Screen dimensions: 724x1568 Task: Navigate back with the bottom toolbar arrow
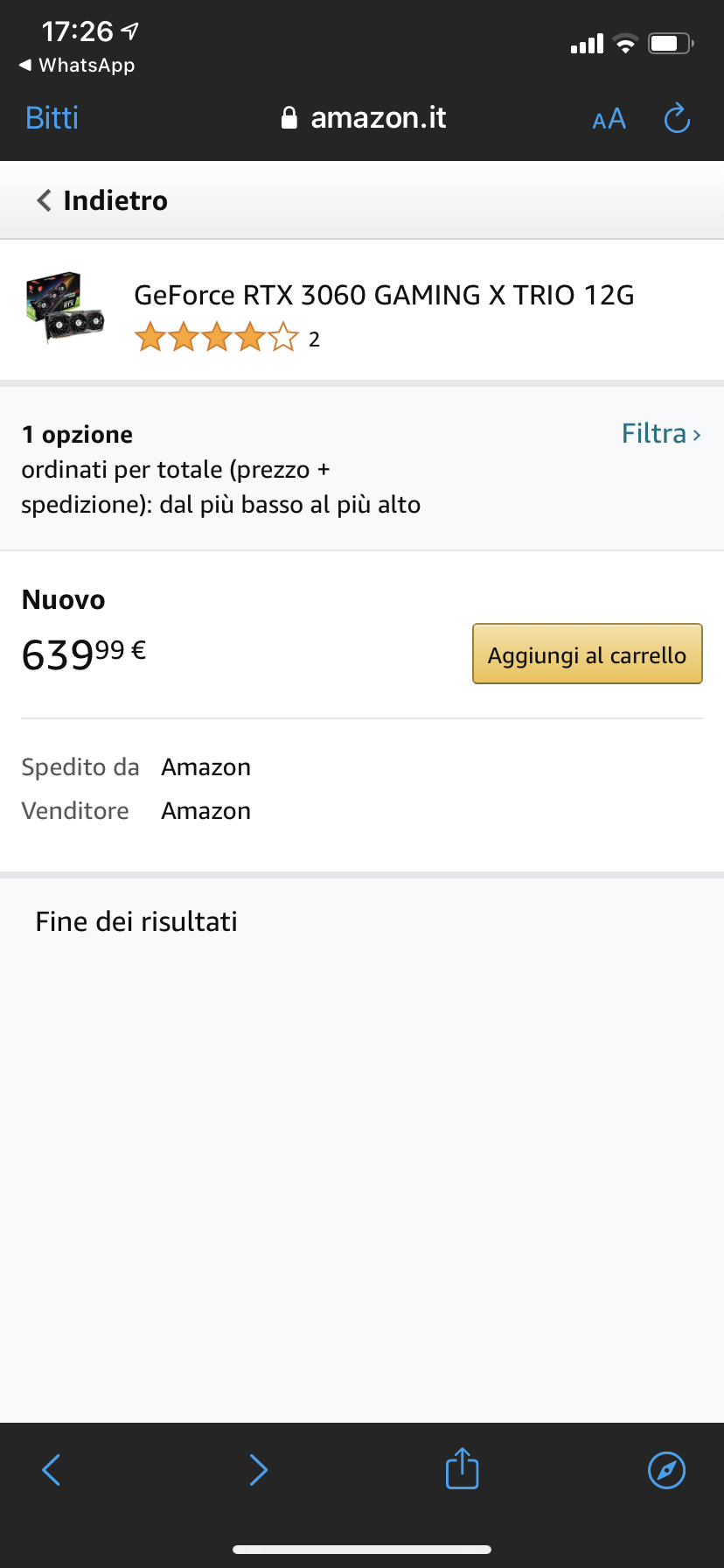(52, 1470)
